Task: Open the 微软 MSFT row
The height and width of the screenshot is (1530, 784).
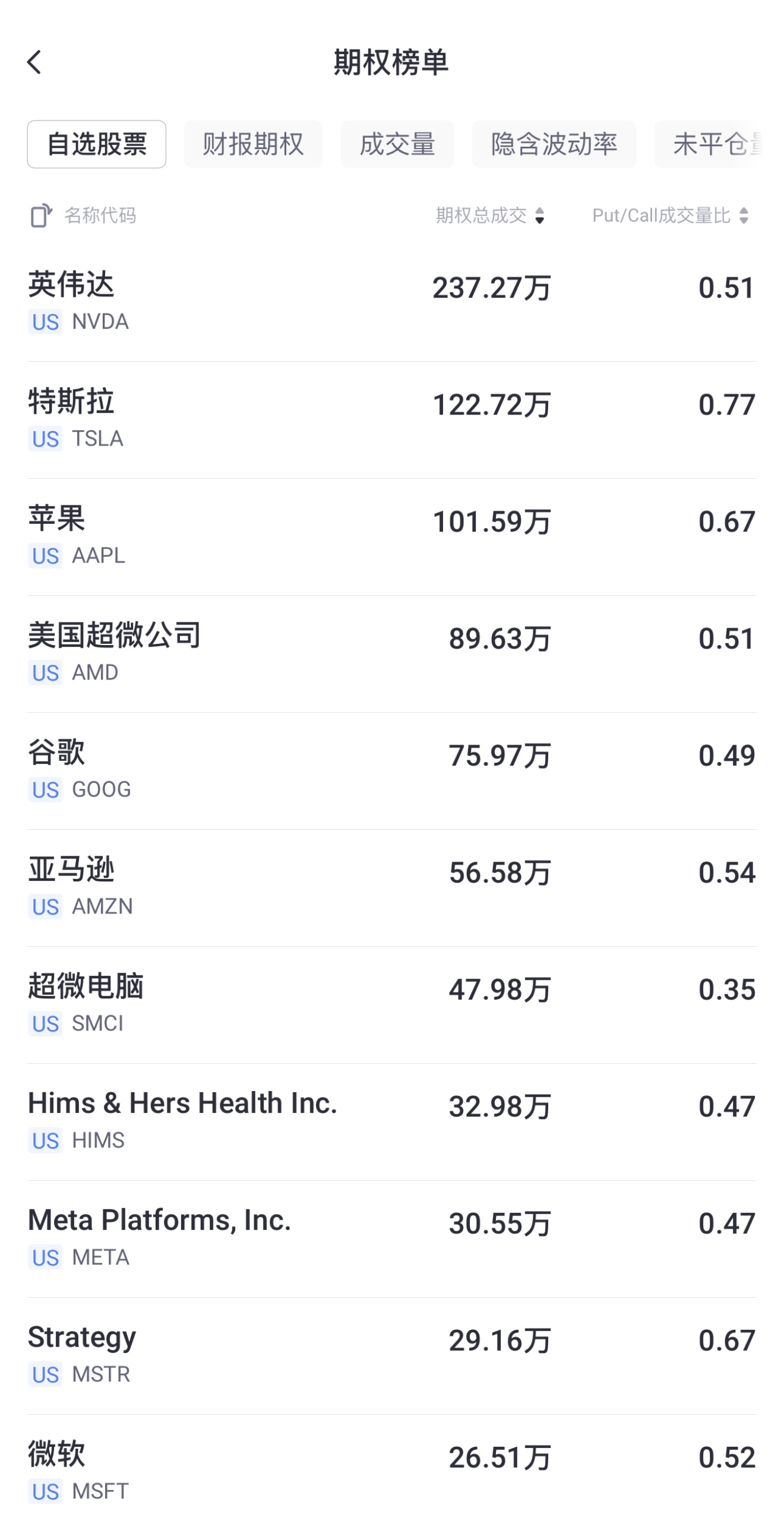Action: coord(392,1472)
